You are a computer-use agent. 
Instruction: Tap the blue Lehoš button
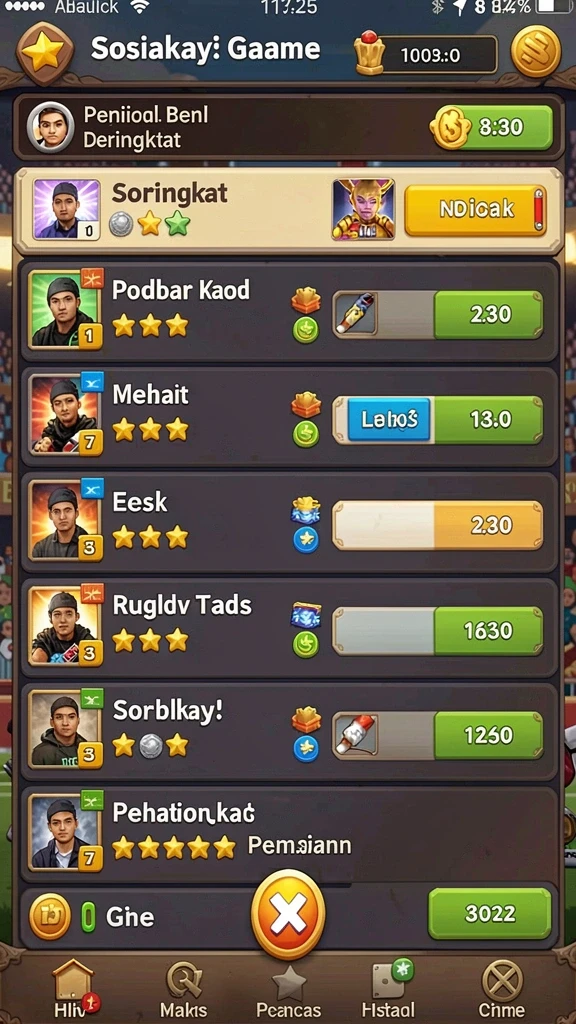pos(389,419)
